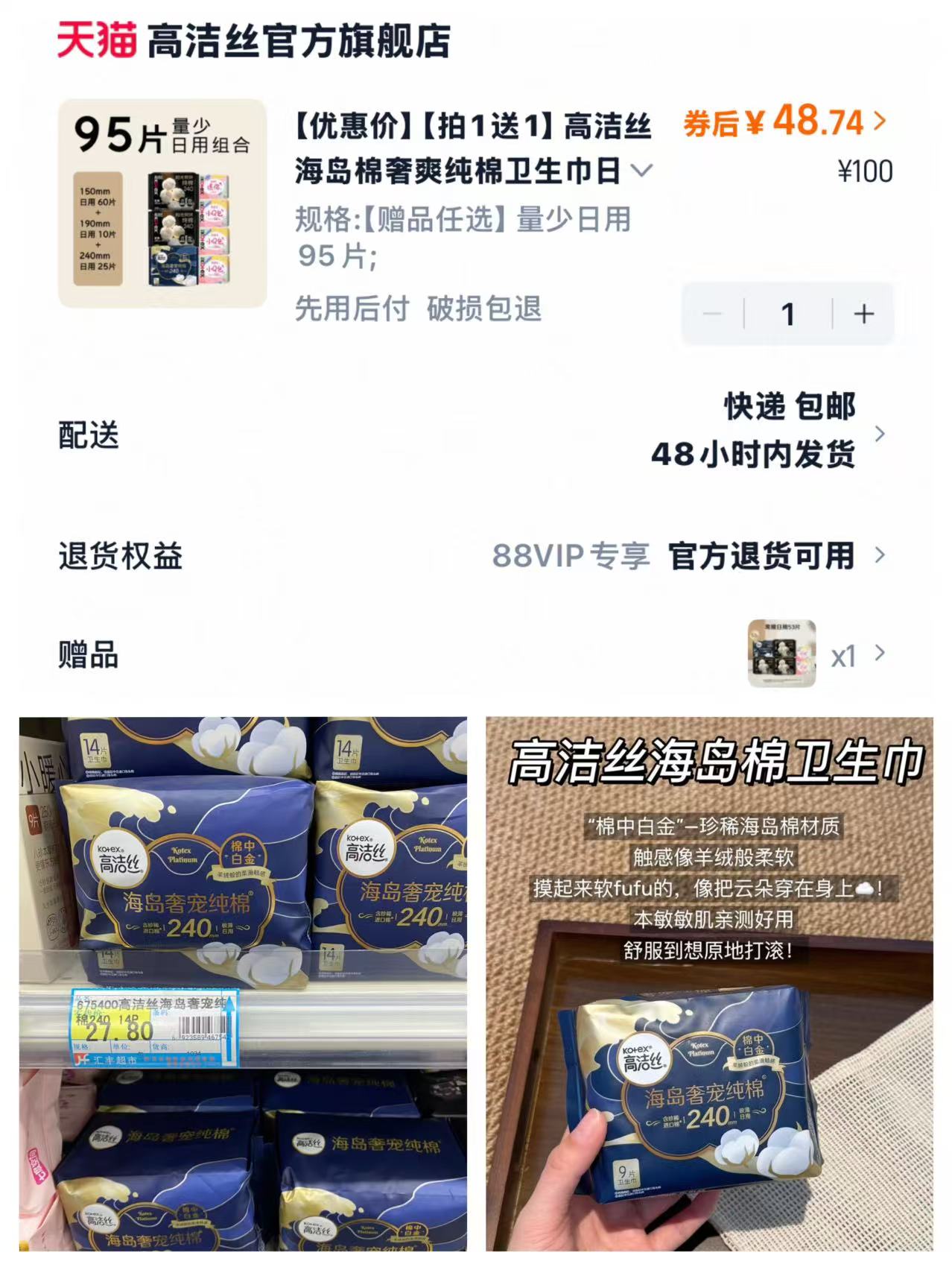Click the 快递 包邮 shipping info

(788, 408)
